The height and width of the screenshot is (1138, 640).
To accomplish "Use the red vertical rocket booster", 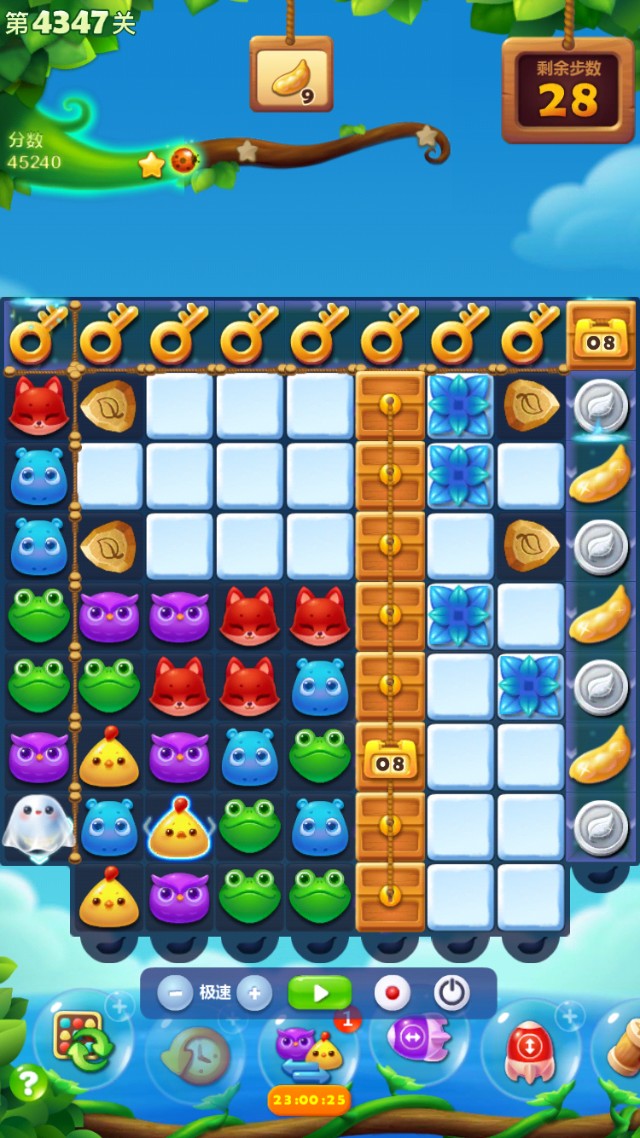I will coord(530,1052).
